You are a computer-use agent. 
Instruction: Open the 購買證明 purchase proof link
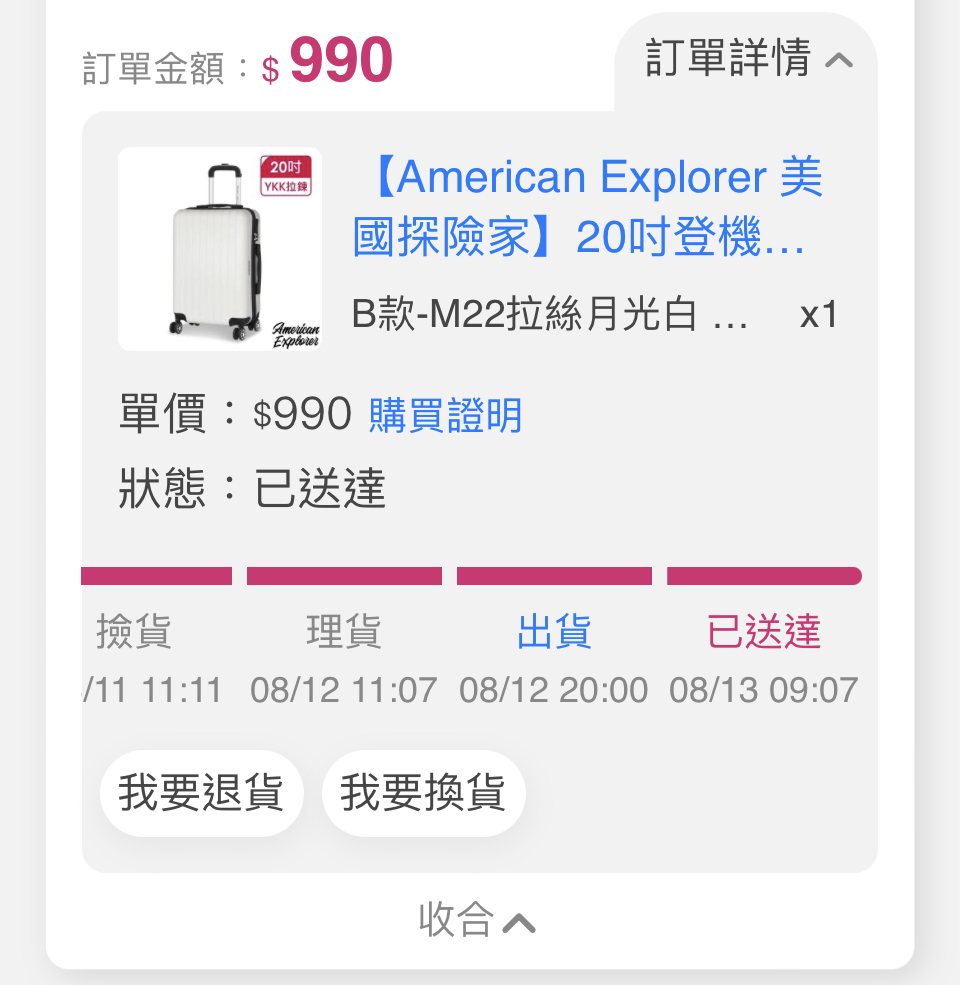coord(446,415)
